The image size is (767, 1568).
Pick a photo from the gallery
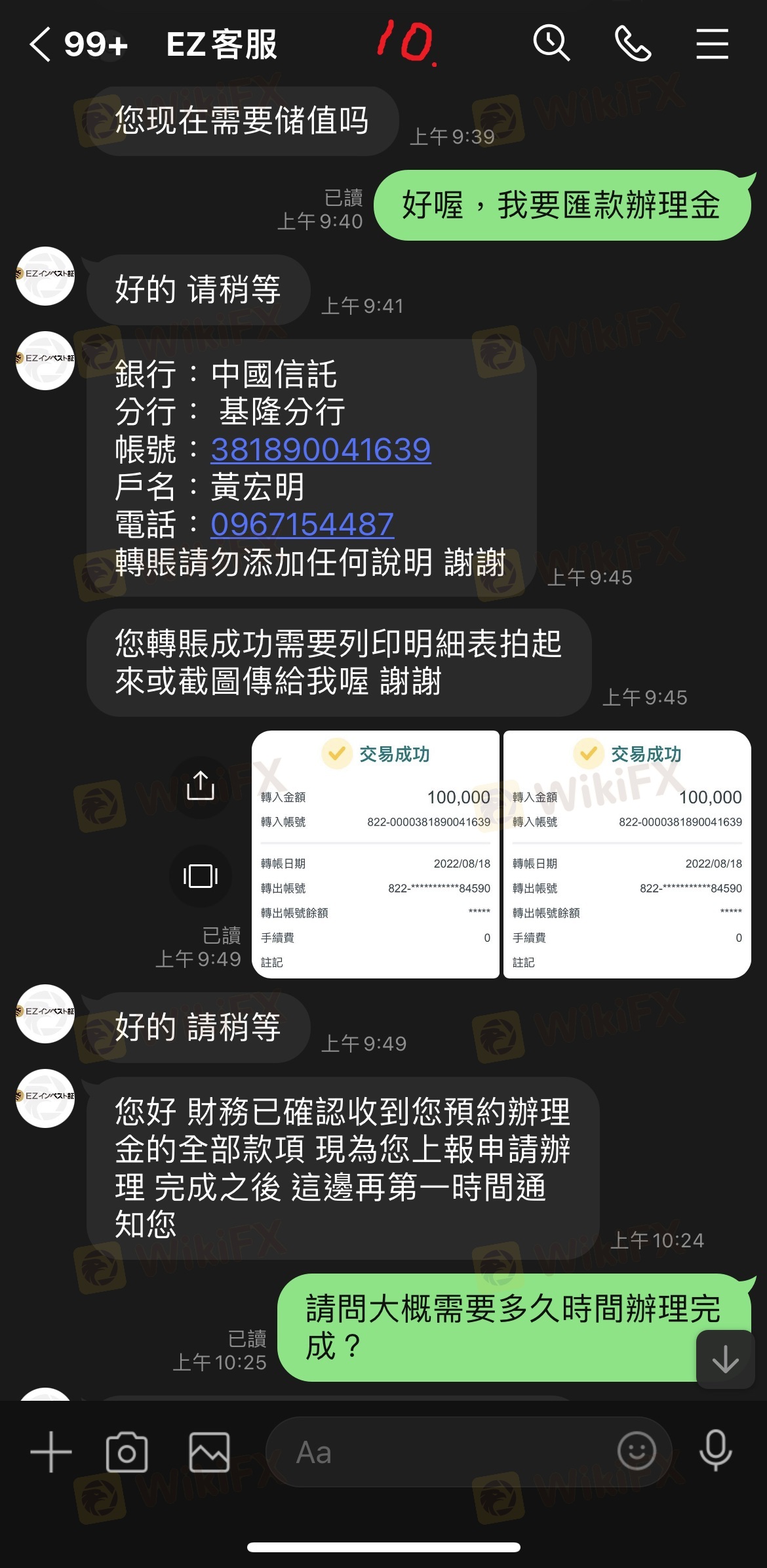pos(209,1452)
